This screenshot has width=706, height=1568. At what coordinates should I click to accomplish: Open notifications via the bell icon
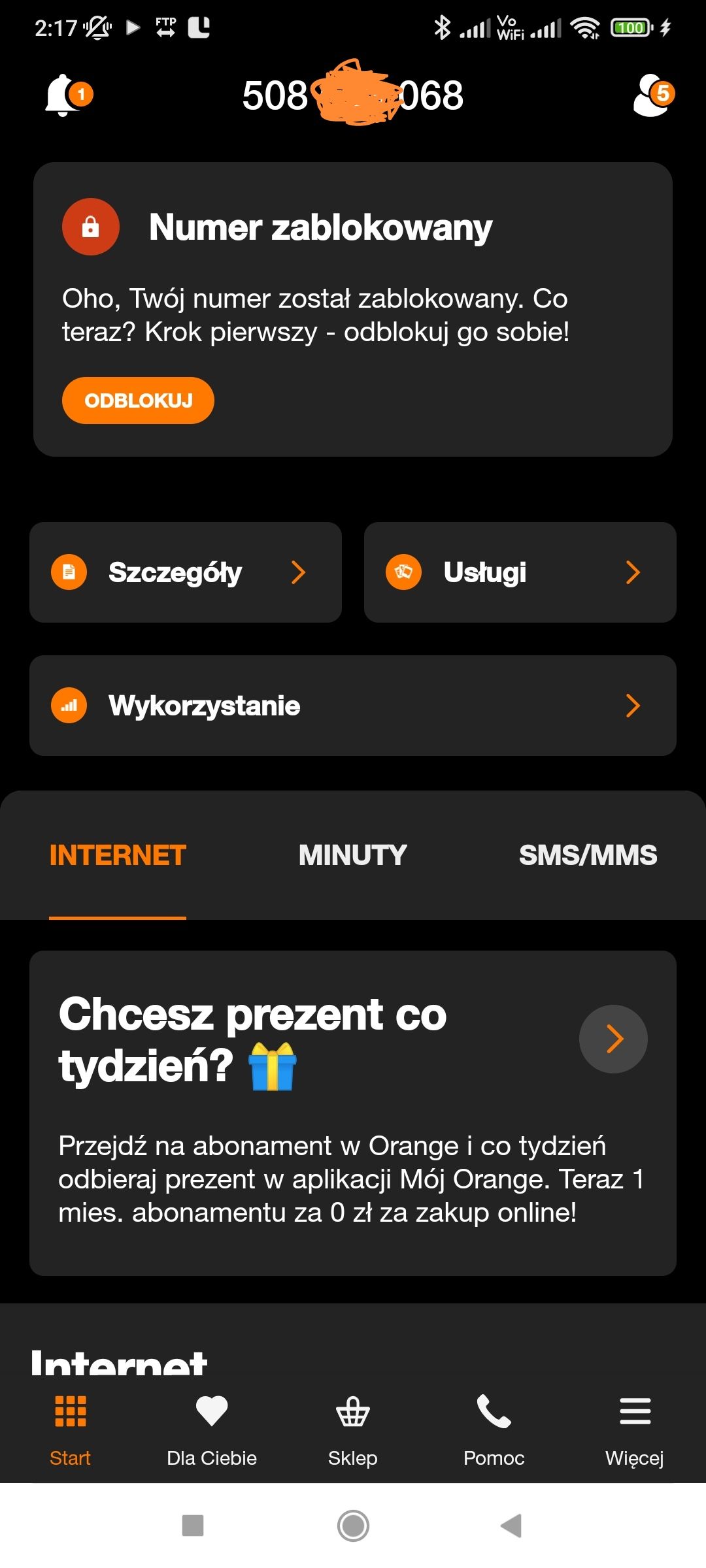coord(62,95)
